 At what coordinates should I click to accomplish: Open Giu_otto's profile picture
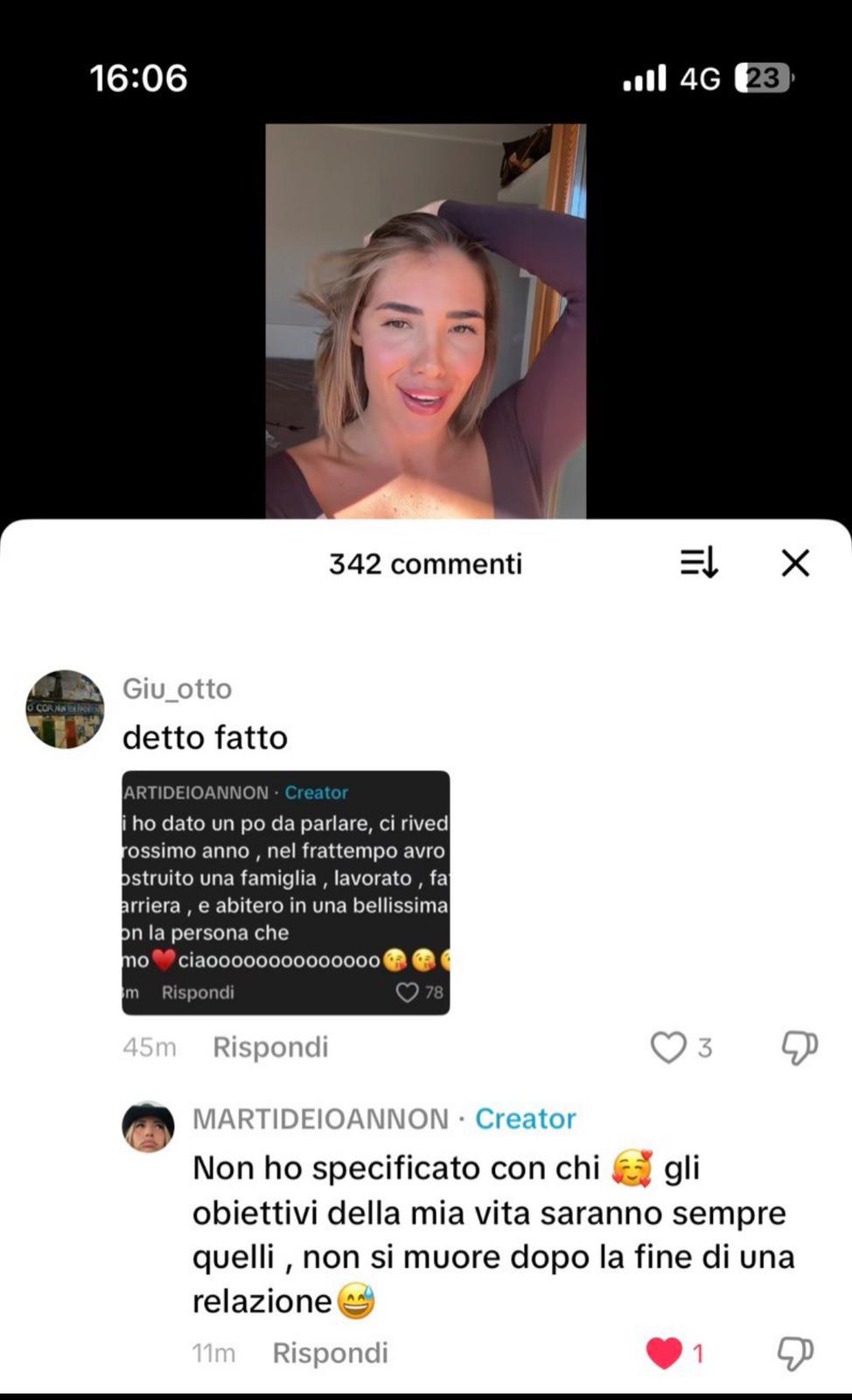point(65,709)
